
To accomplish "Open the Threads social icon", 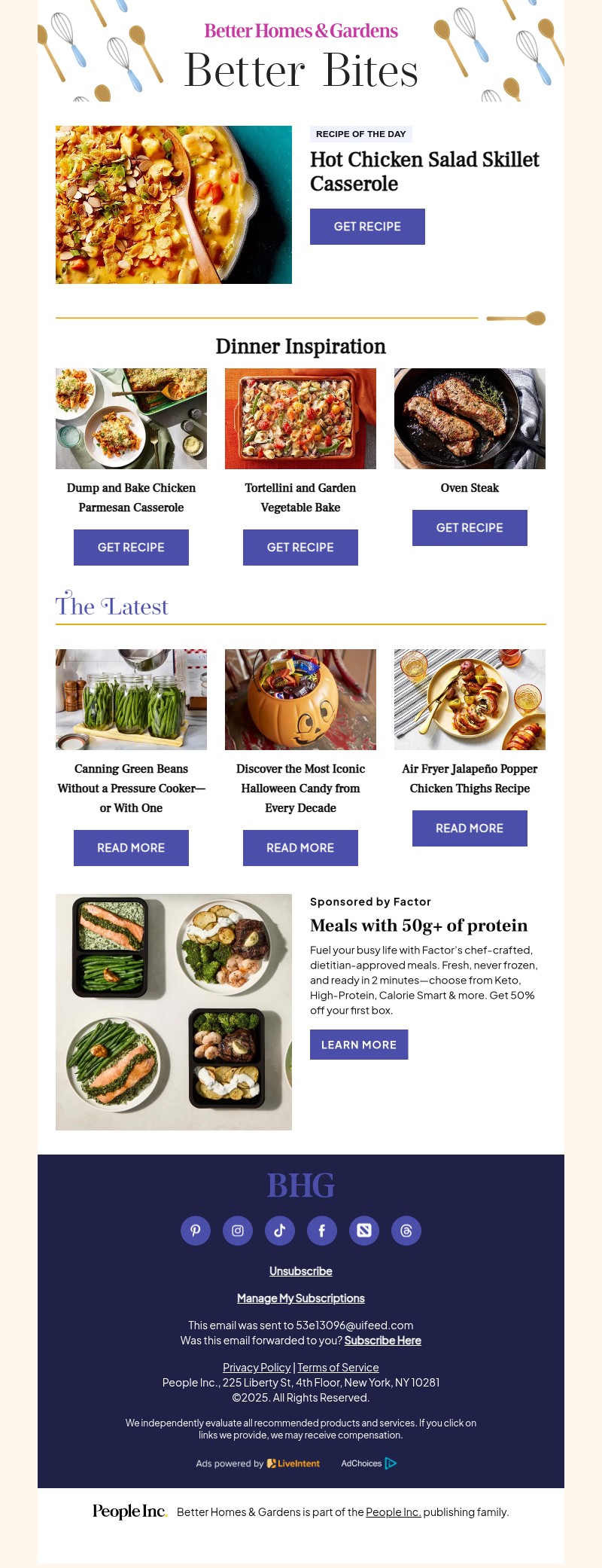I will [406, 1231].
